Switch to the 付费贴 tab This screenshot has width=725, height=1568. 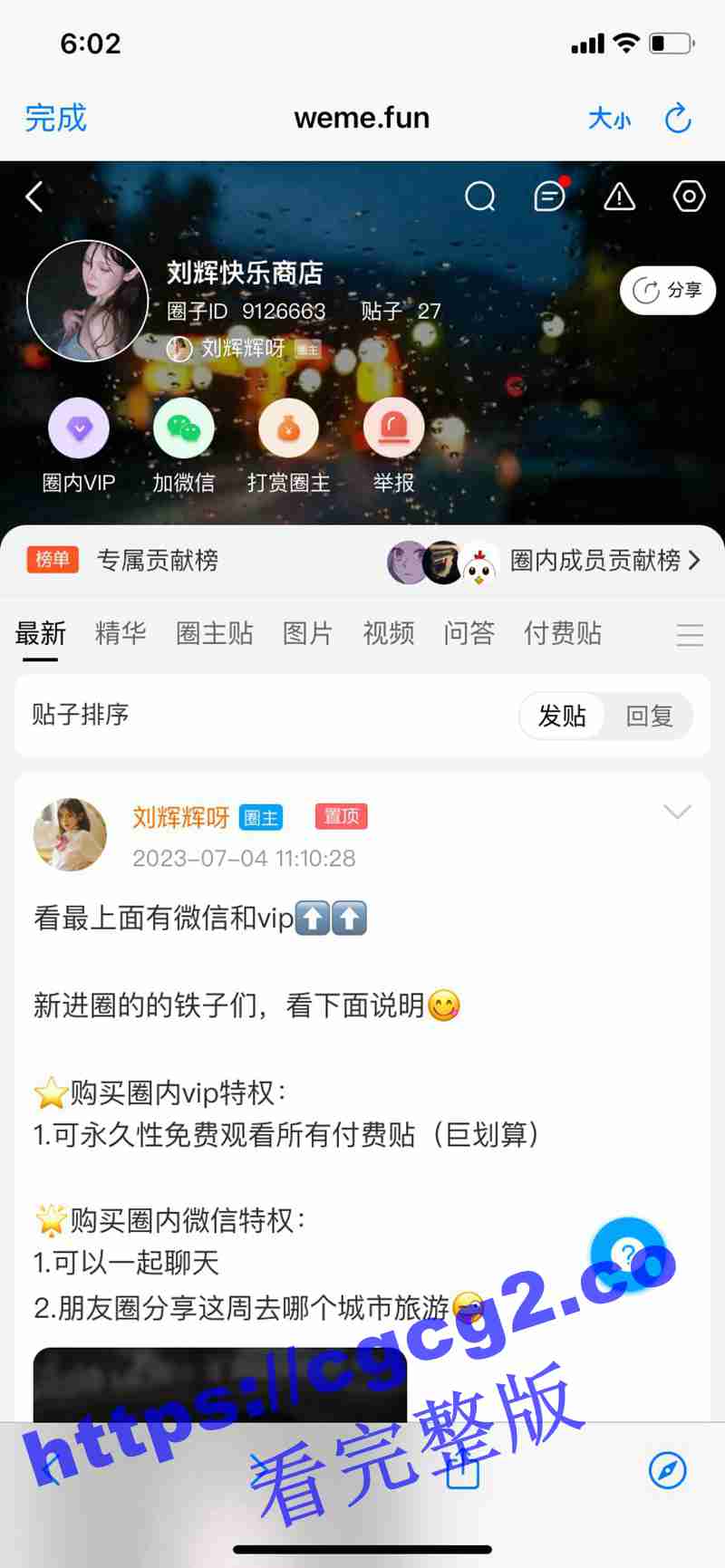[x=563, y=633]
